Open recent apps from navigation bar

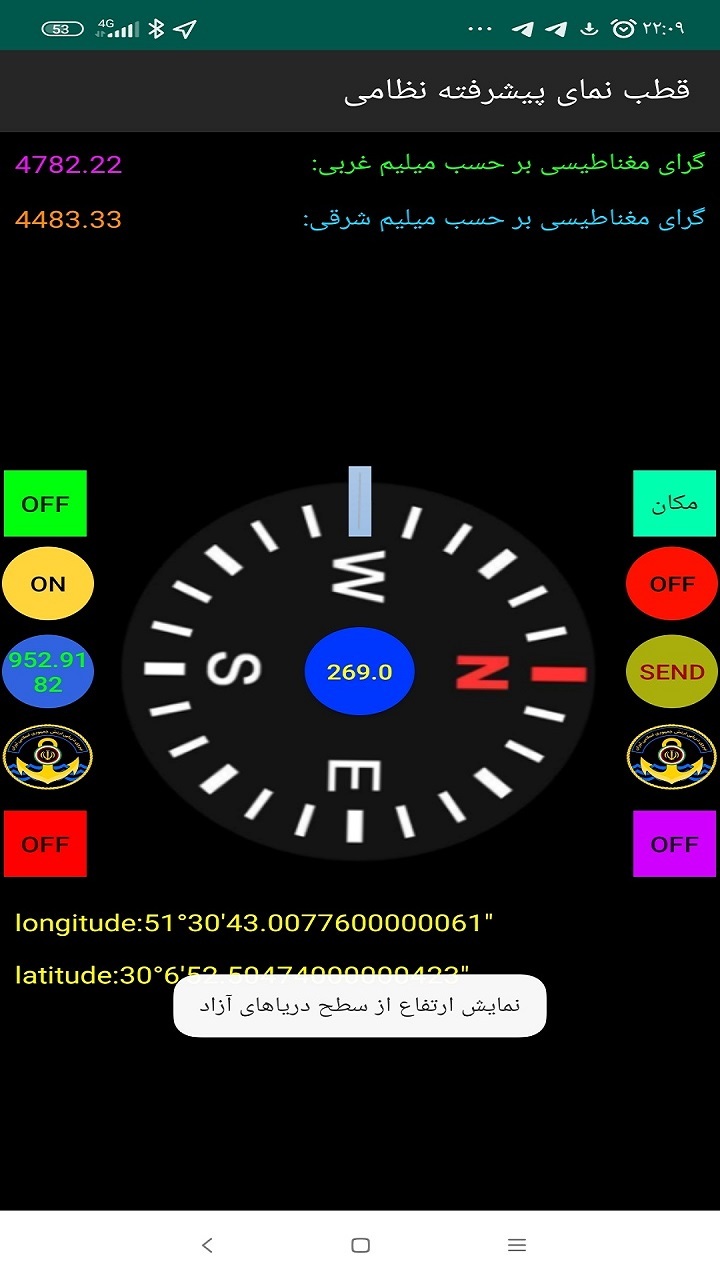pos(516,1245)
